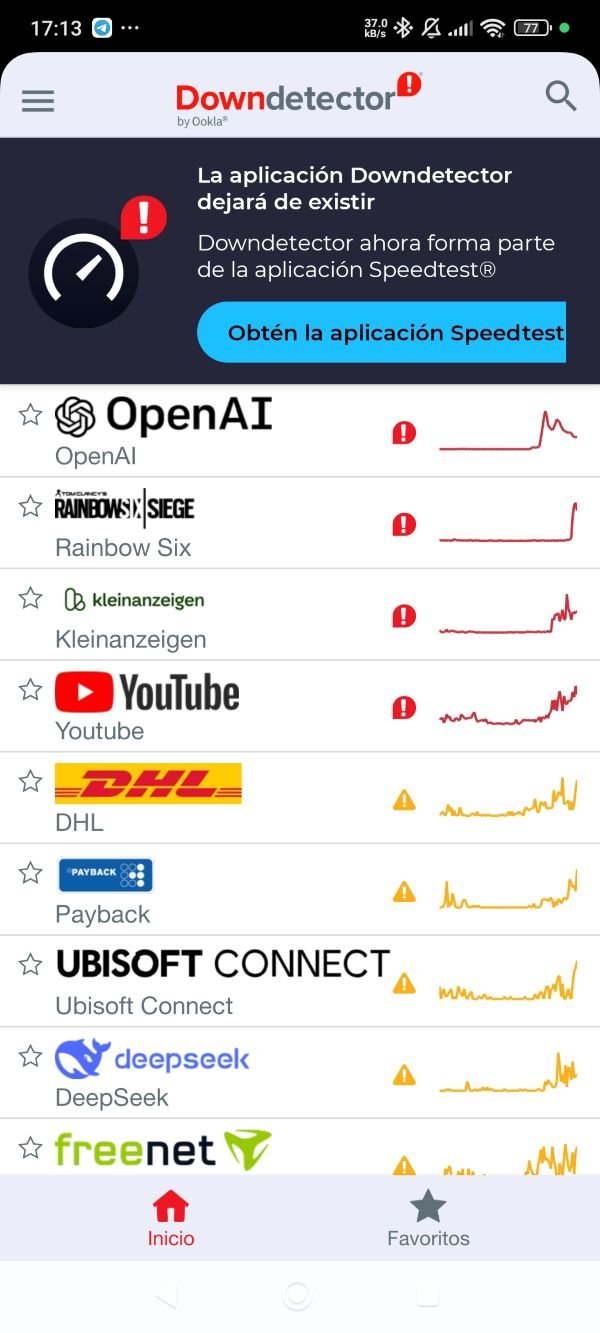
Task: Mark Youtube as favorite with star
Action: click(x=31, y=689)
